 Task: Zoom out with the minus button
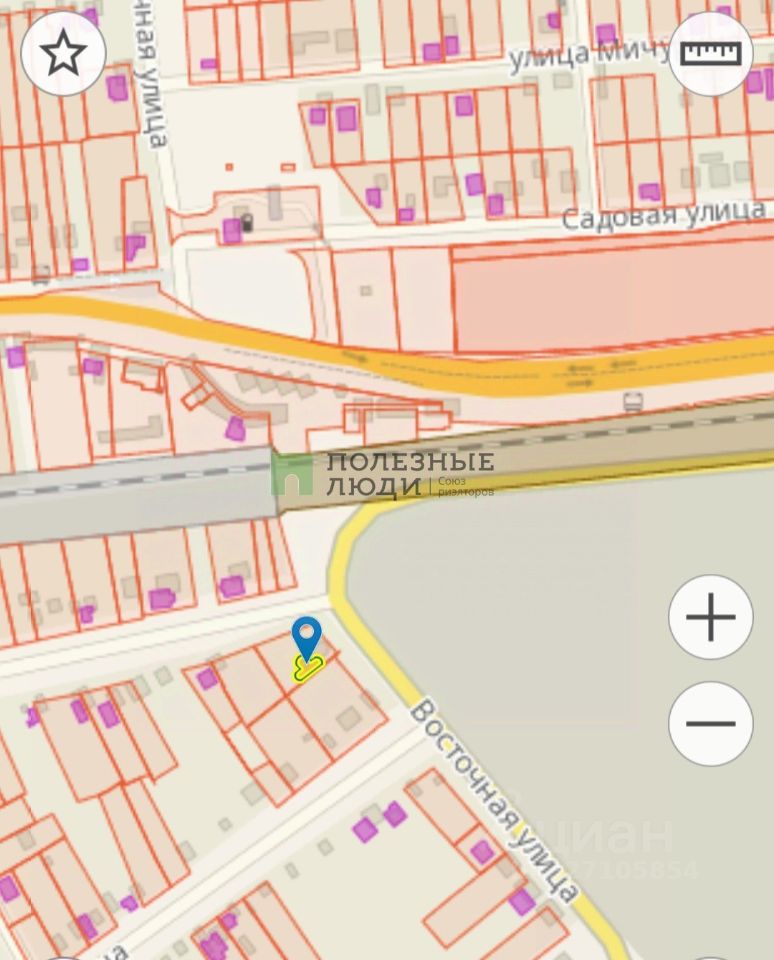click(x=711, y=724)
